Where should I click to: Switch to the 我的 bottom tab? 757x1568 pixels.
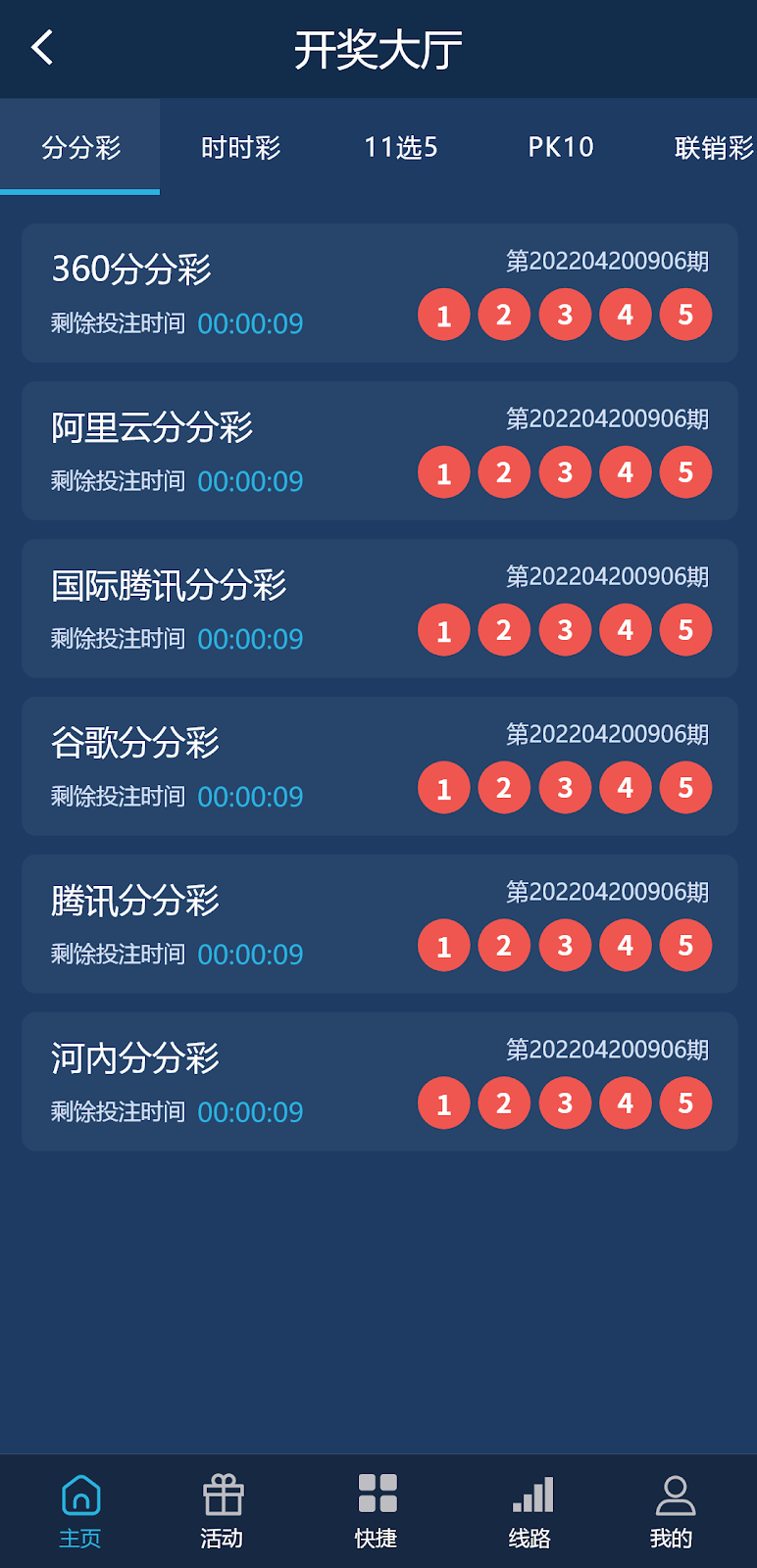[x=673, y=1511]
